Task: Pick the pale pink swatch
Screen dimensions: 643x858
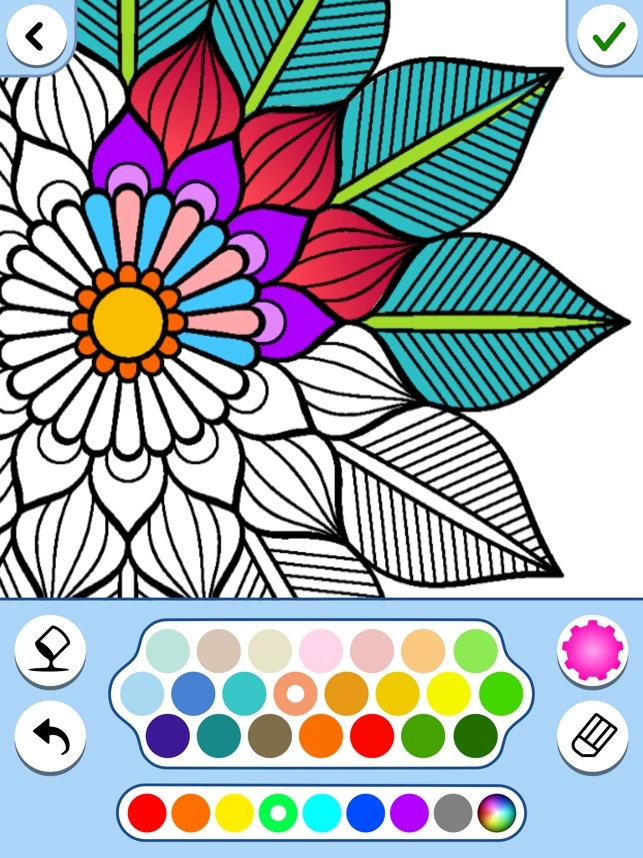Action: [320, 650]
